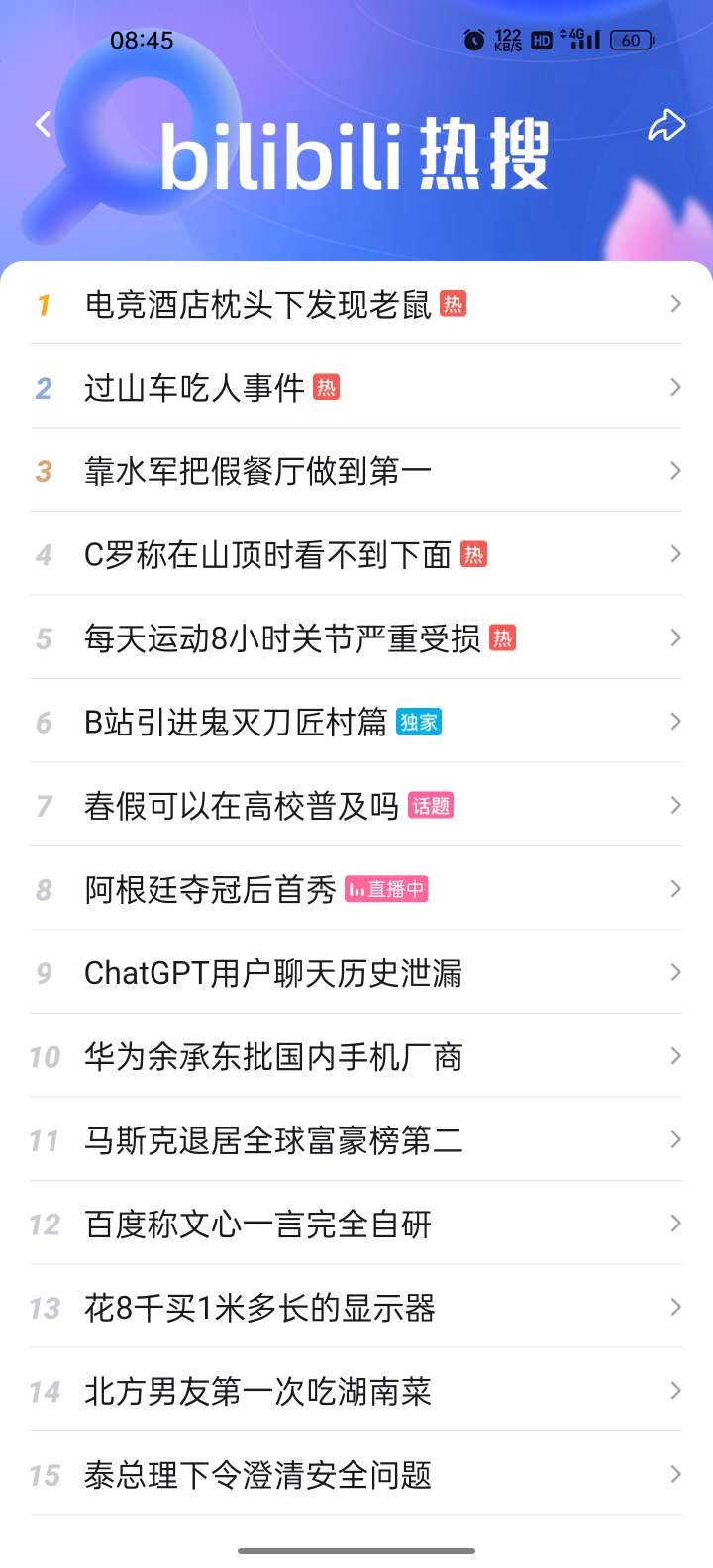Viewport: 713px width, 1568px height.
Task: Open 马斯克退居全球富豪榜第二 entry
Action: click(x=273, y=1141)
